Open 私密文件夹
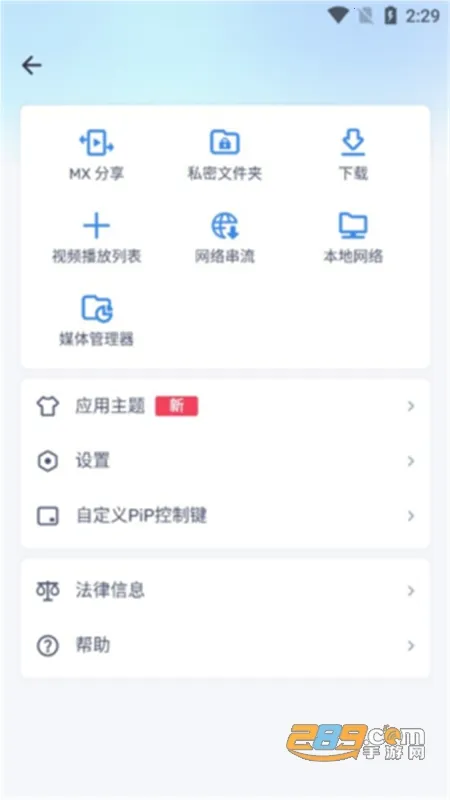Screen dimensions: 450x800 [224, 155]
